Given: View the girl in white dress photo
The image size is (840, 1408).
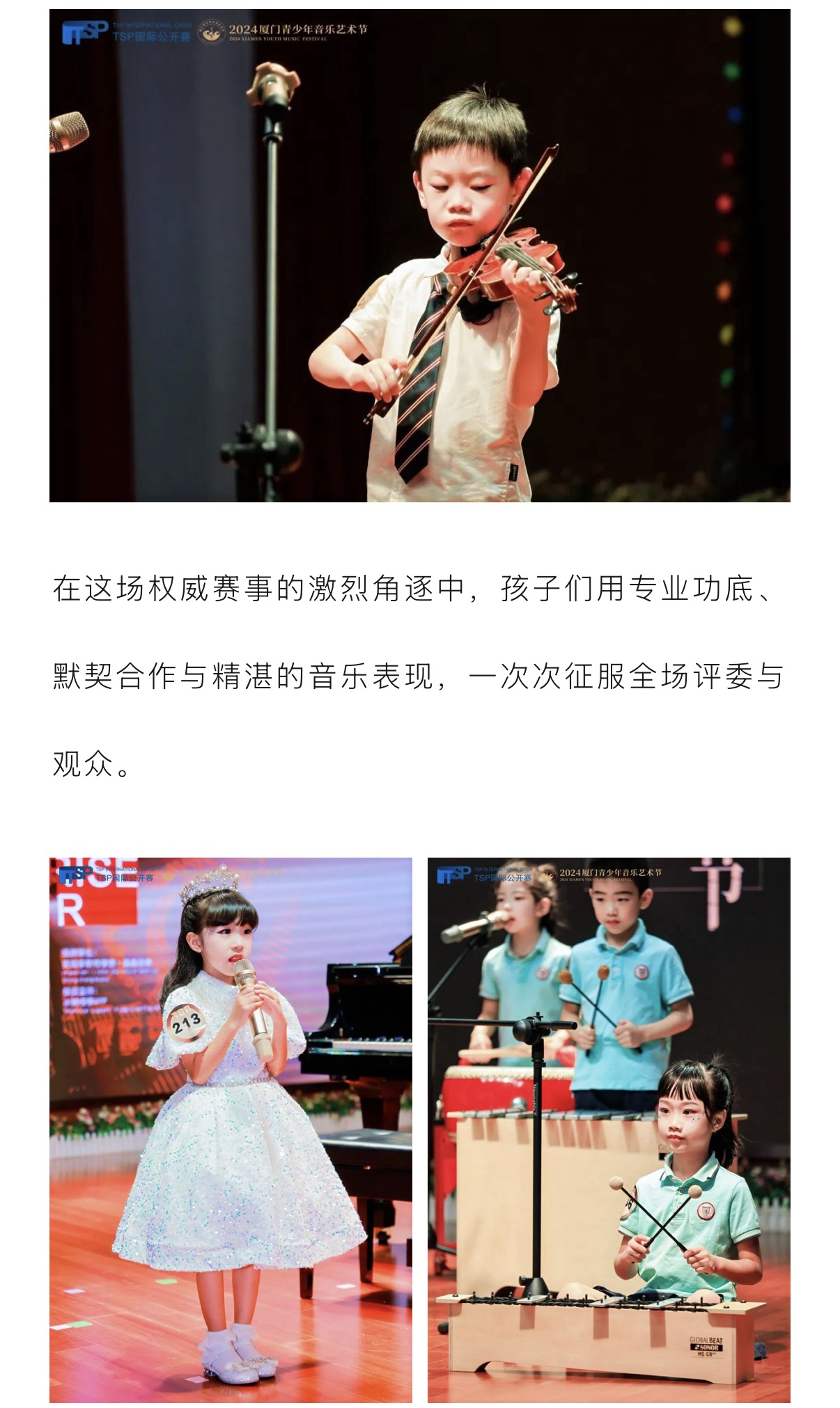Looking at the screenshot, I should coord(231,1129).
